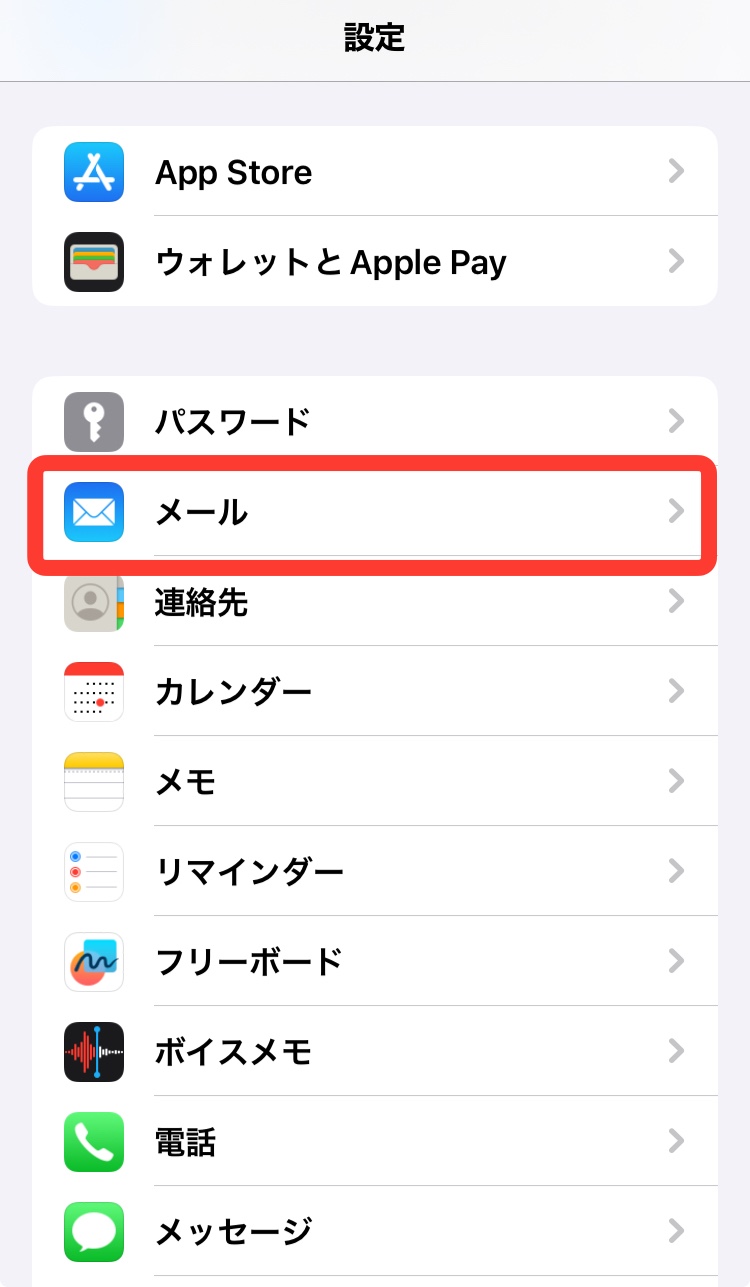Select the メール settings row
Viewport: 750px width, 1287px height.
coord(374,512)
